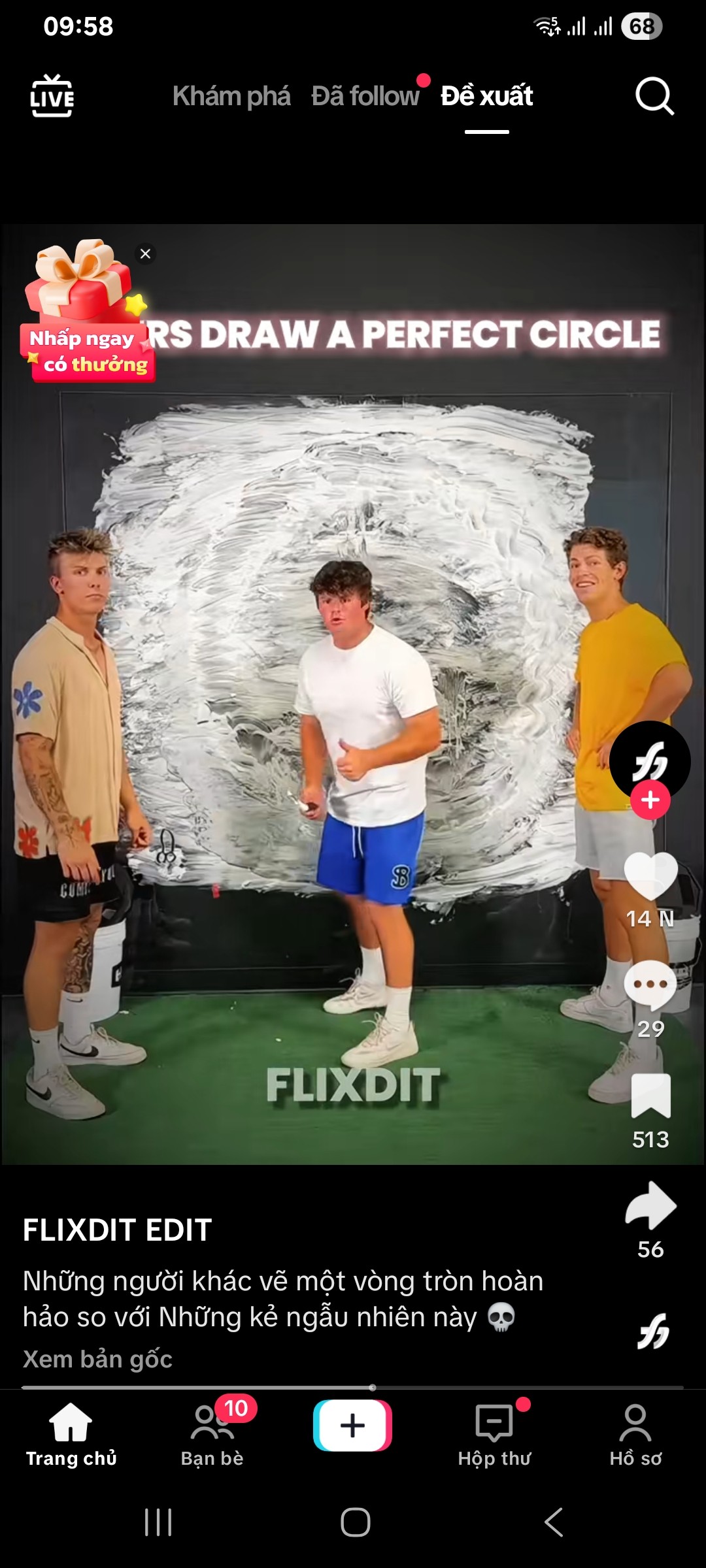Screen dimensions: 706x1568
Task: Select the Đề xuất tab
Action: 486,96
